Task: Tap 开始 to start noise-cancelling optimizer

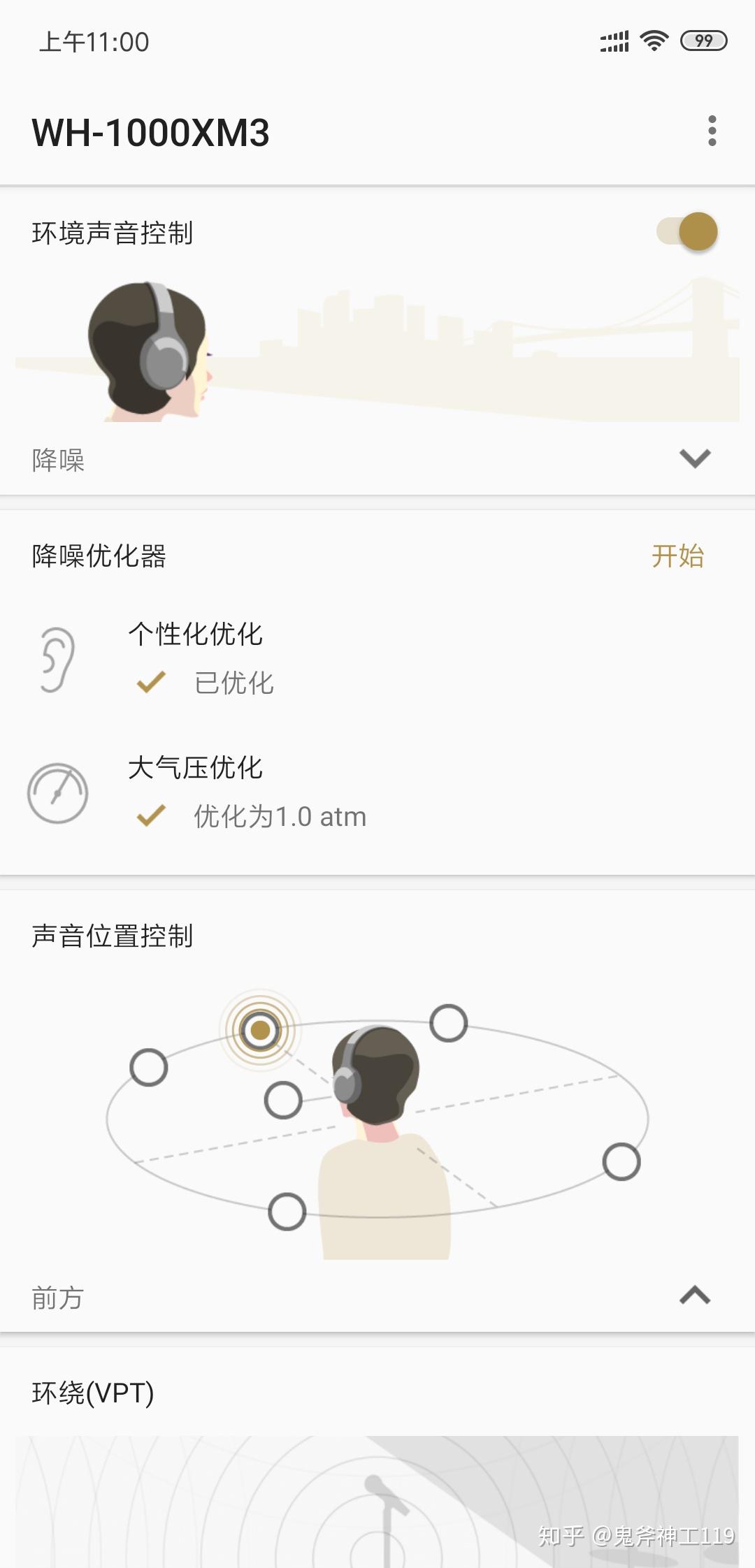Action: [x=677, y=556]
